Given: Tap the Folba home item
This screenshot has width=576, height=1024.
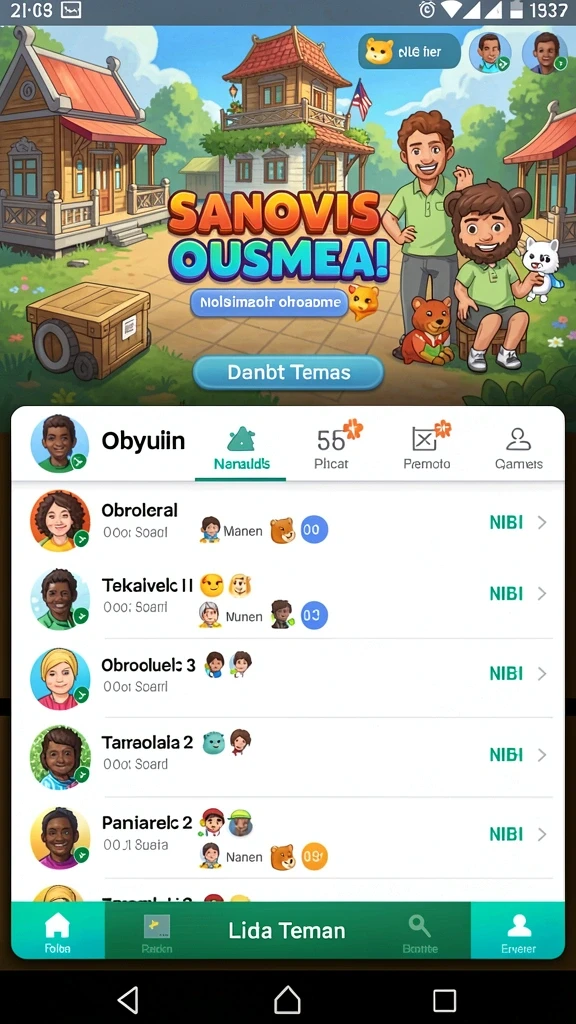Looking at the screenshot, I should [x=57, y=931].
